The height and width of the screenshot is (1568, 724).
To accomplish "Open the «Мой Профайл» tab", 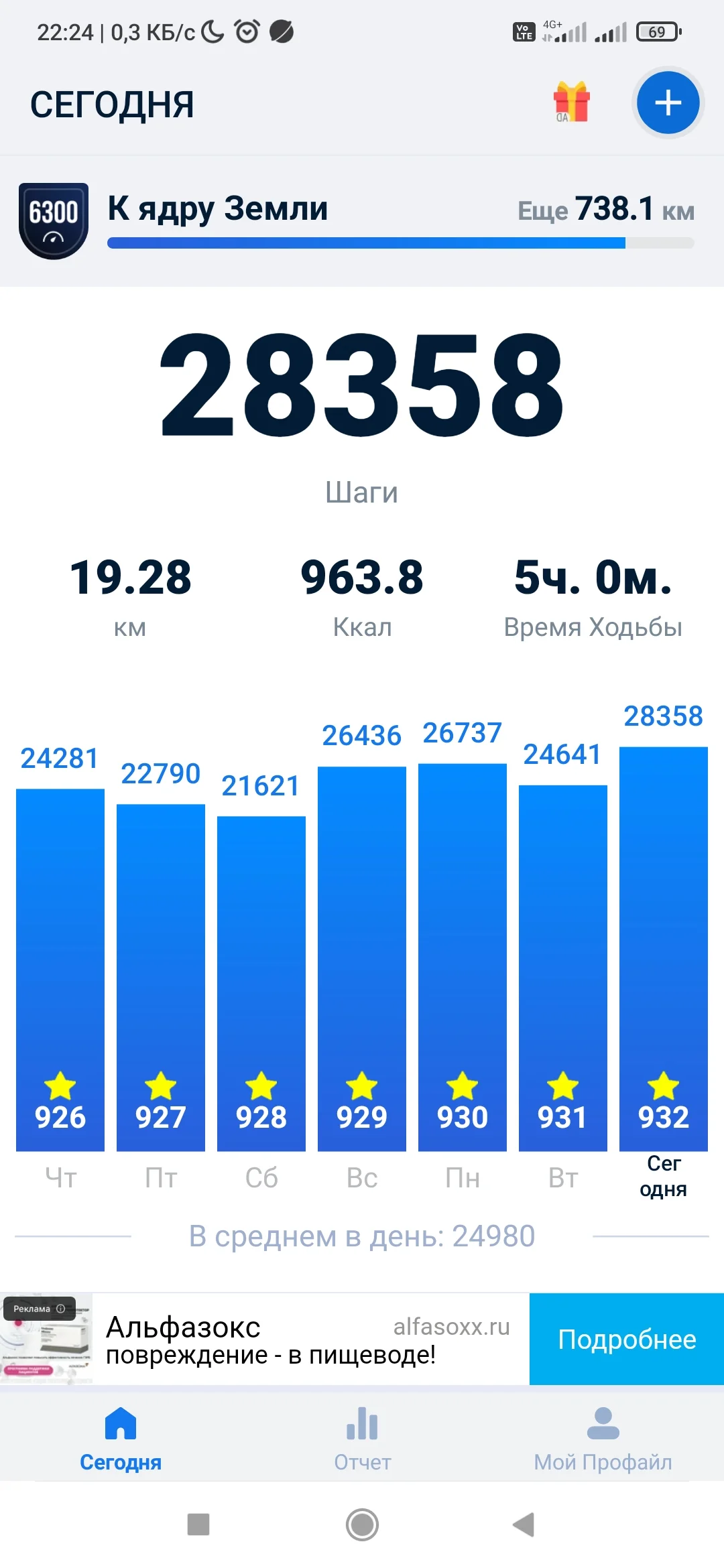I will [603, 1438].
